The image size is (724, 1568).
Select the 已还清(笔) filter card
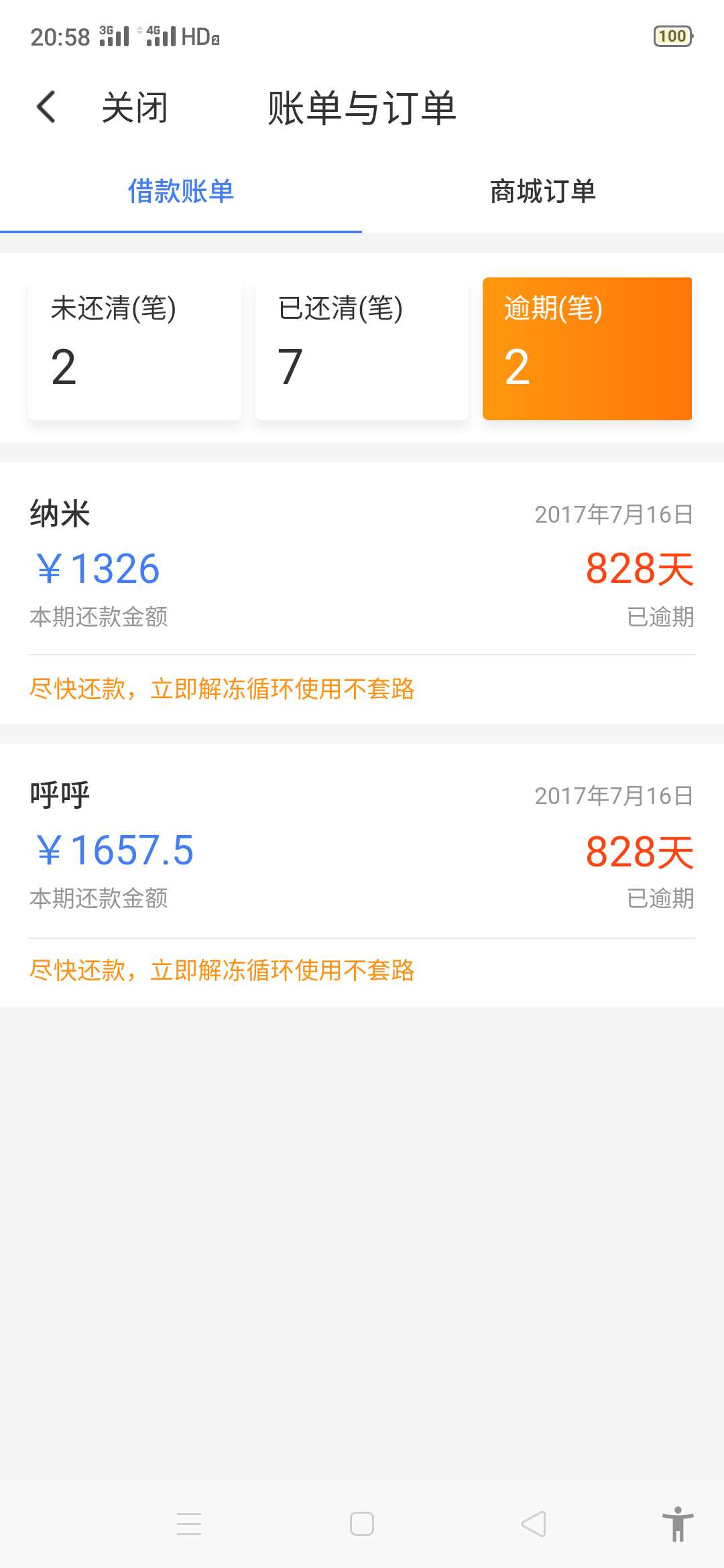click(x=362, y=348)
